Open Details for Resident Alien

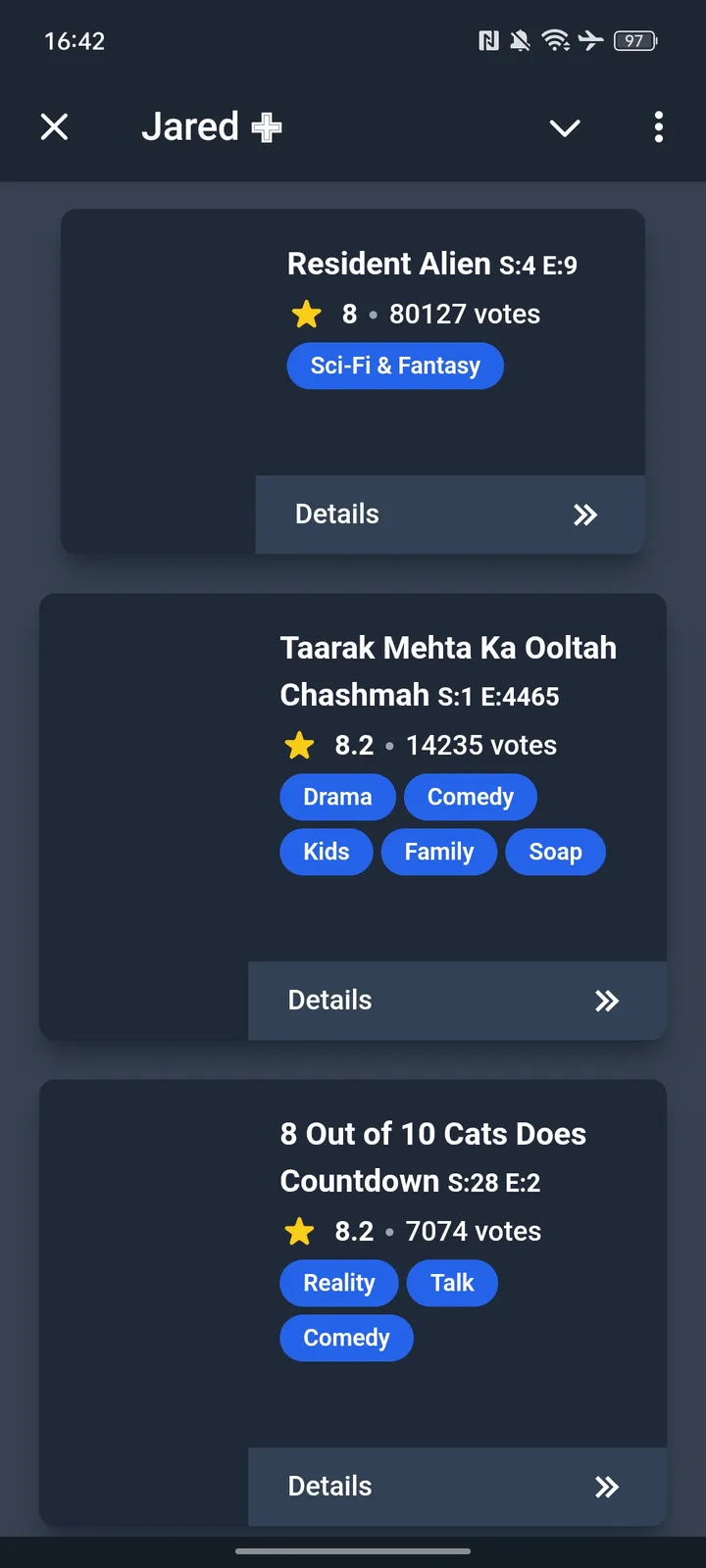(x=449, y=514)
